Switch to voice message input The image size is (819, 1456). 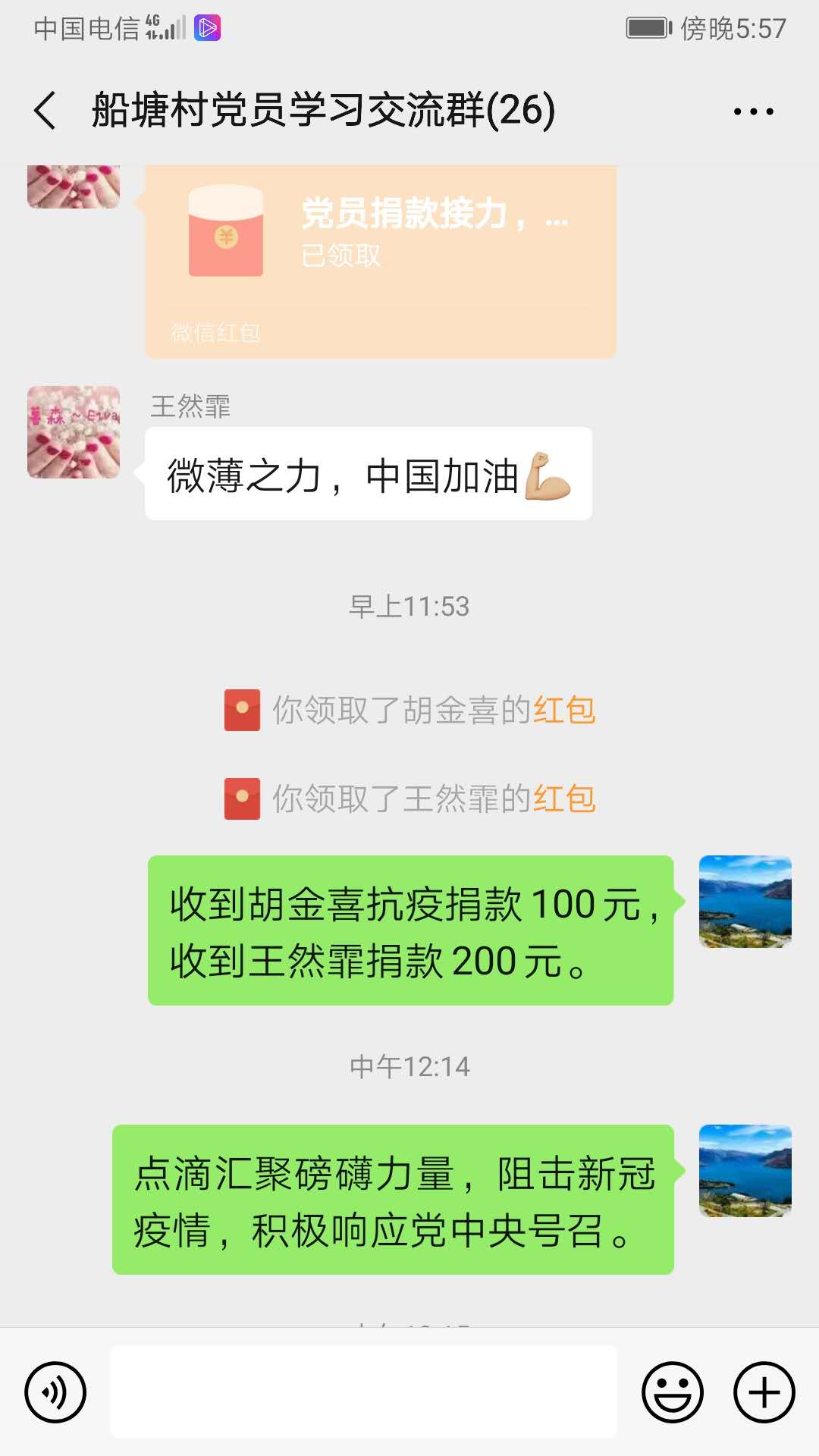[x=55, y=1392]
